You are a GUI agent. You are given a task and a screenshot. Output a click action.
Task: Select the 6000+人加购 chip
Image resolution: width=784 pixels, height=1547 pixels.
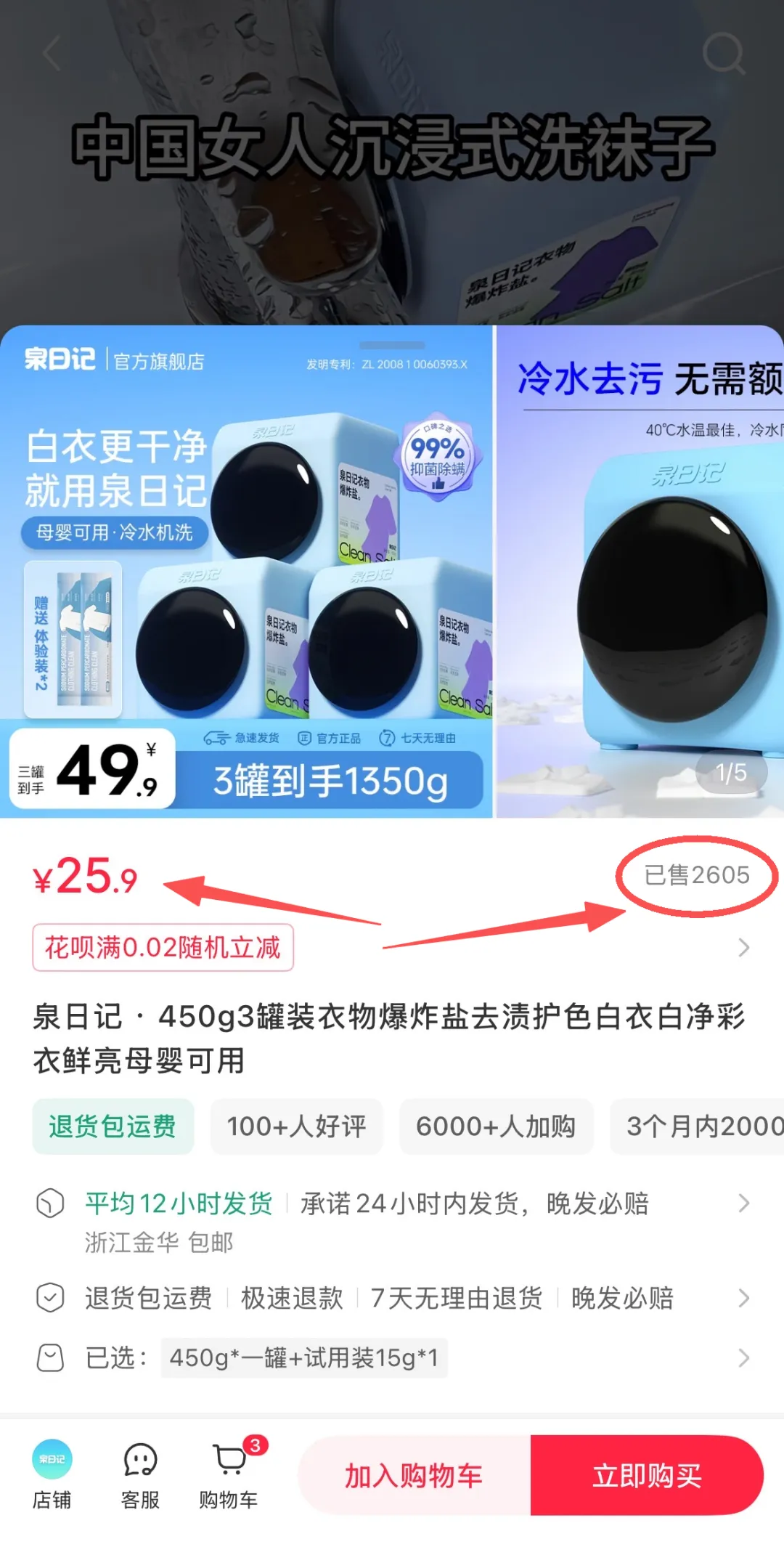click(496, 1126)
